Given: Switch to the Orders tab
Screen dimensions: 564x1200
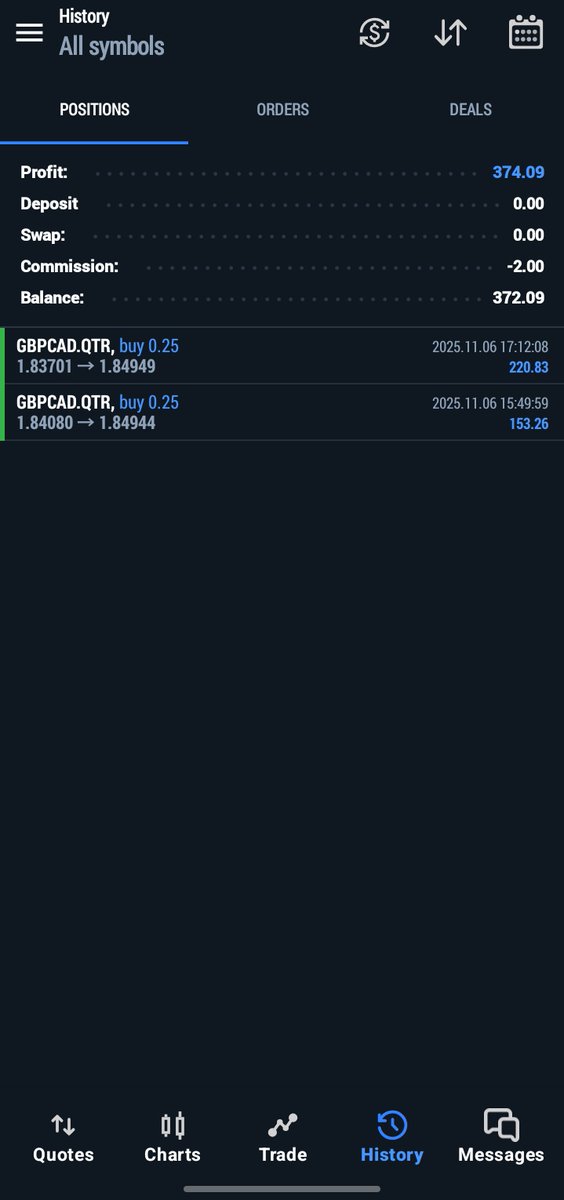Looking at the screenshot, I should click(282, 110).
